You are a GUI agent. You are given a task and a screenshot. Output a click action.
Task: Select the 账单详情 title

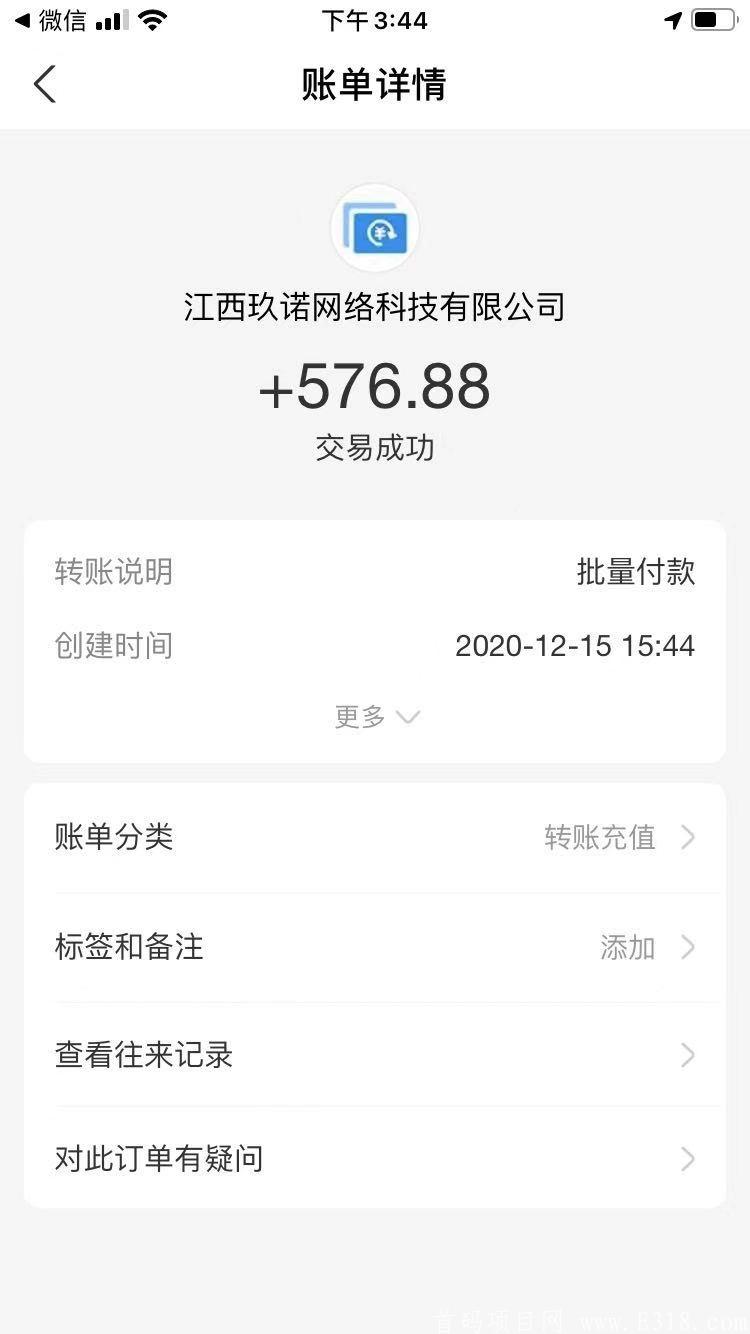coord(375,87)
